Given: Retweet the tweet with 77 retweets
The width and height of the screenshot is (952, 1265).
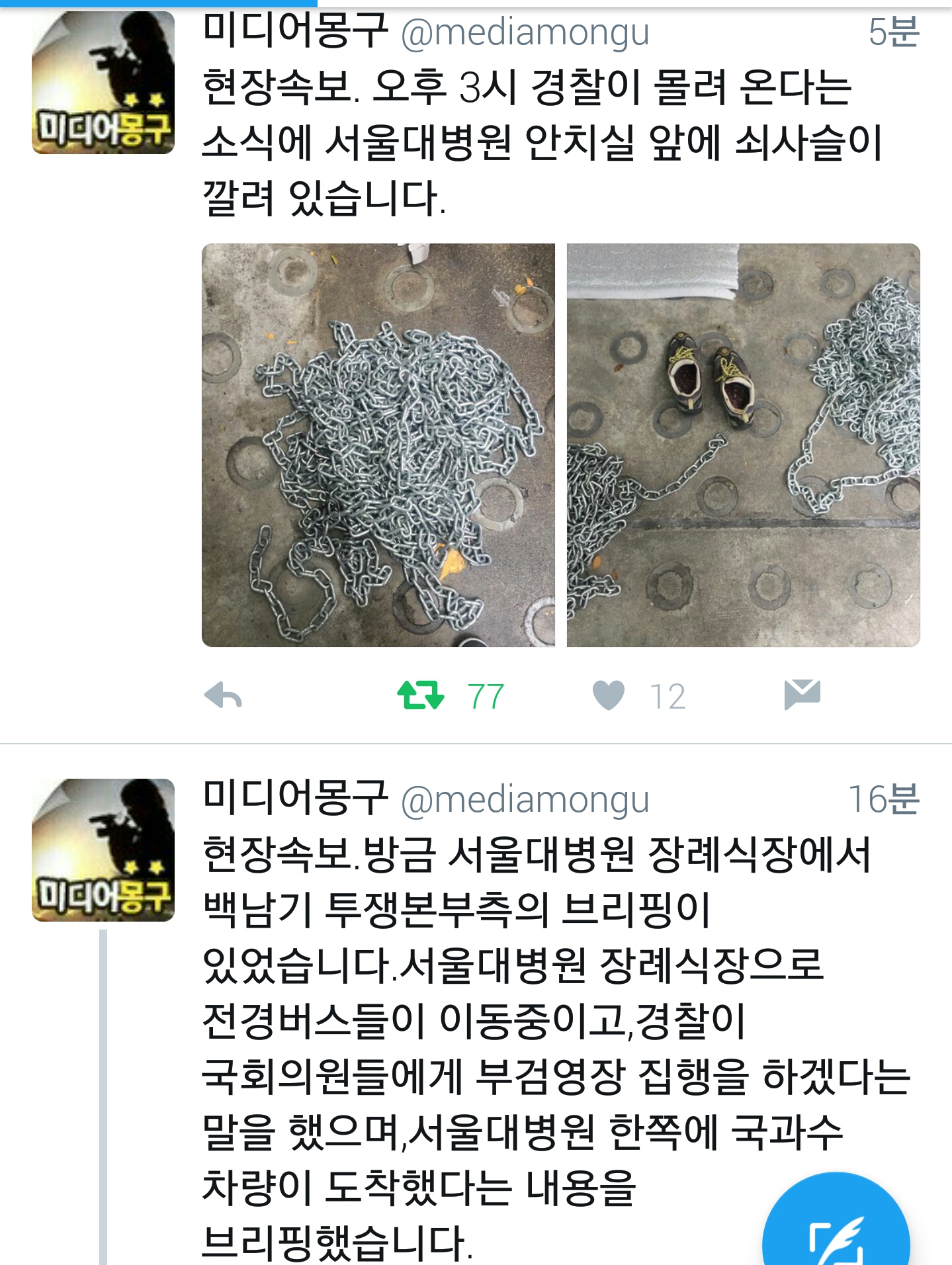Looking at the screenshot, I should (x=421, y=696).
